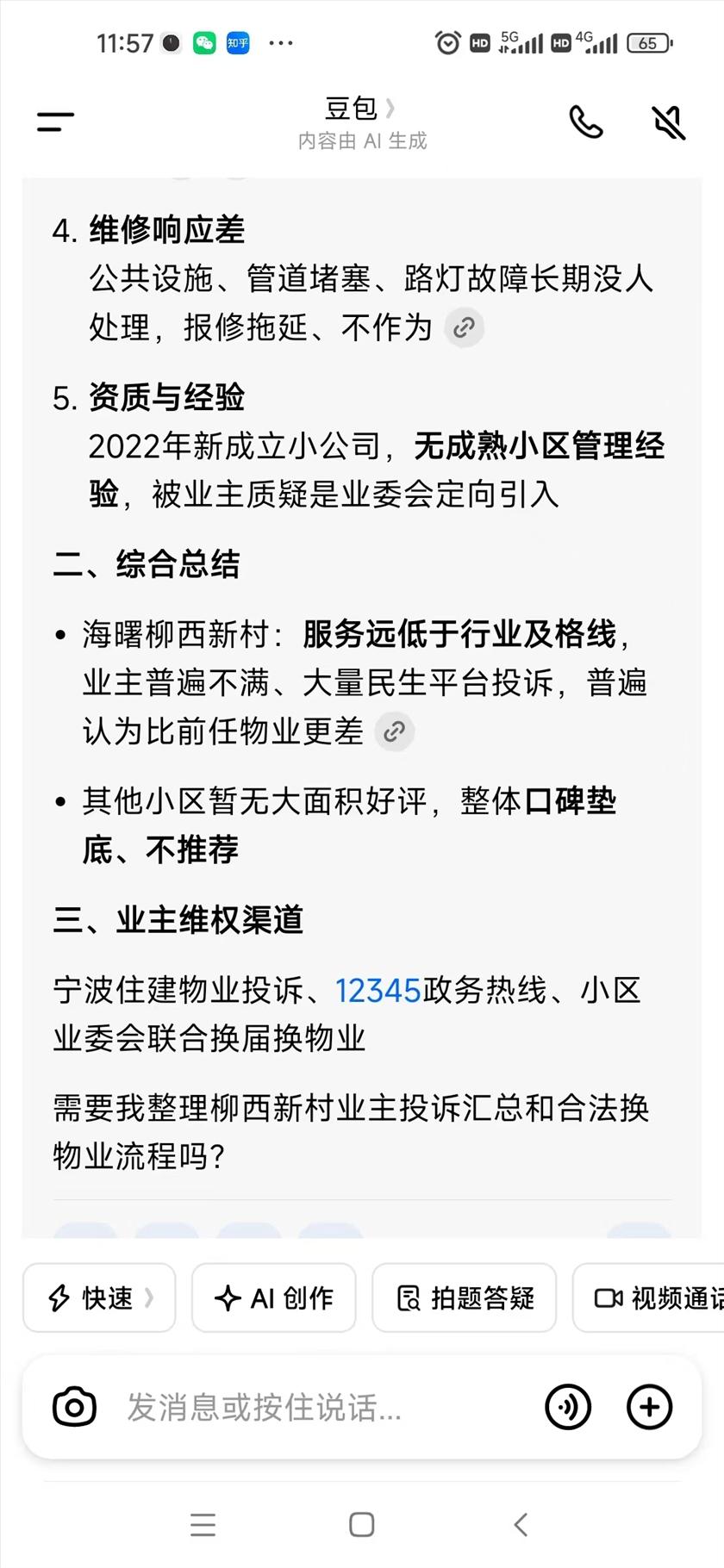
Task: Tap the 12345 hotline link
Action: pyautogui.click(x=378, y=991)
